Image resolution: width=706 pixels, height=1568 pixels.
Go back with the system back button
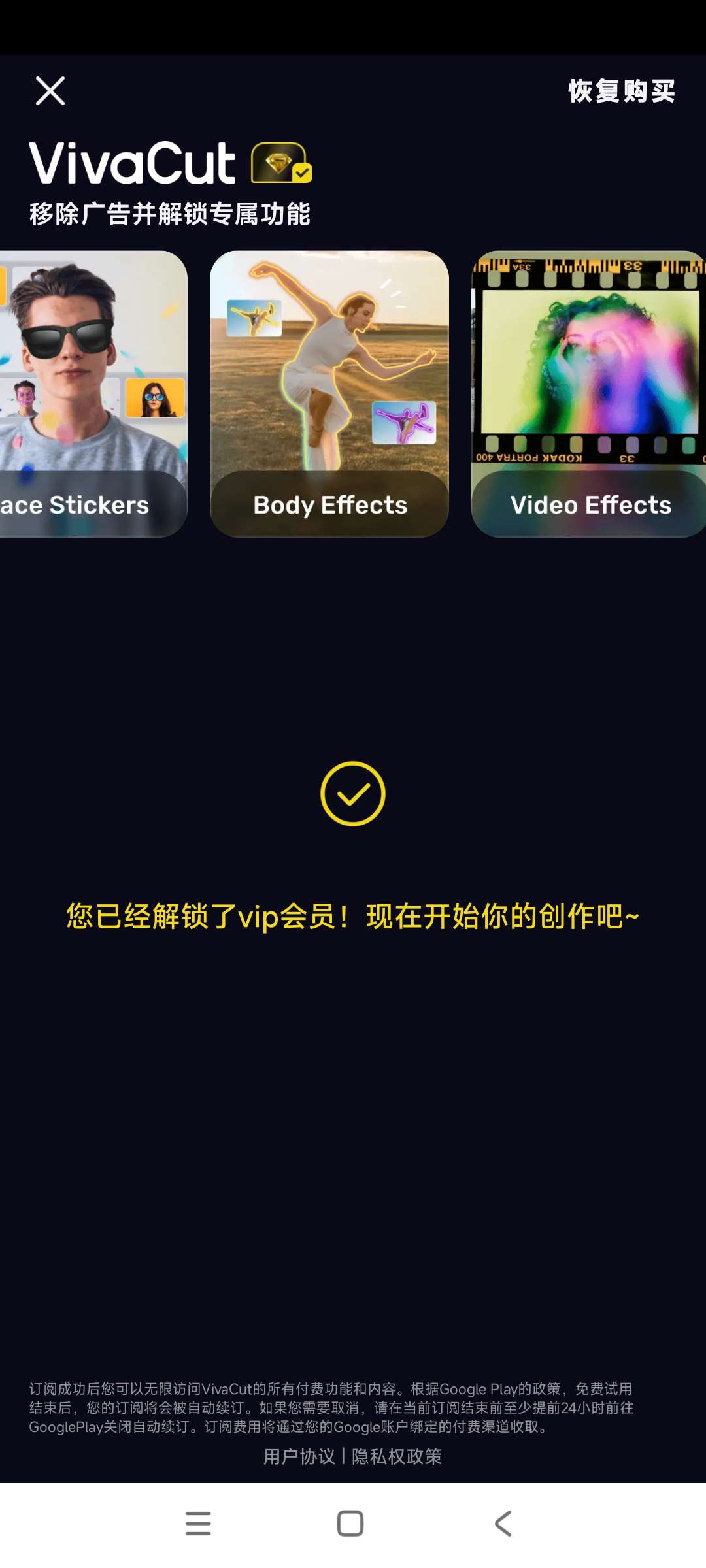click(503, 1524)
